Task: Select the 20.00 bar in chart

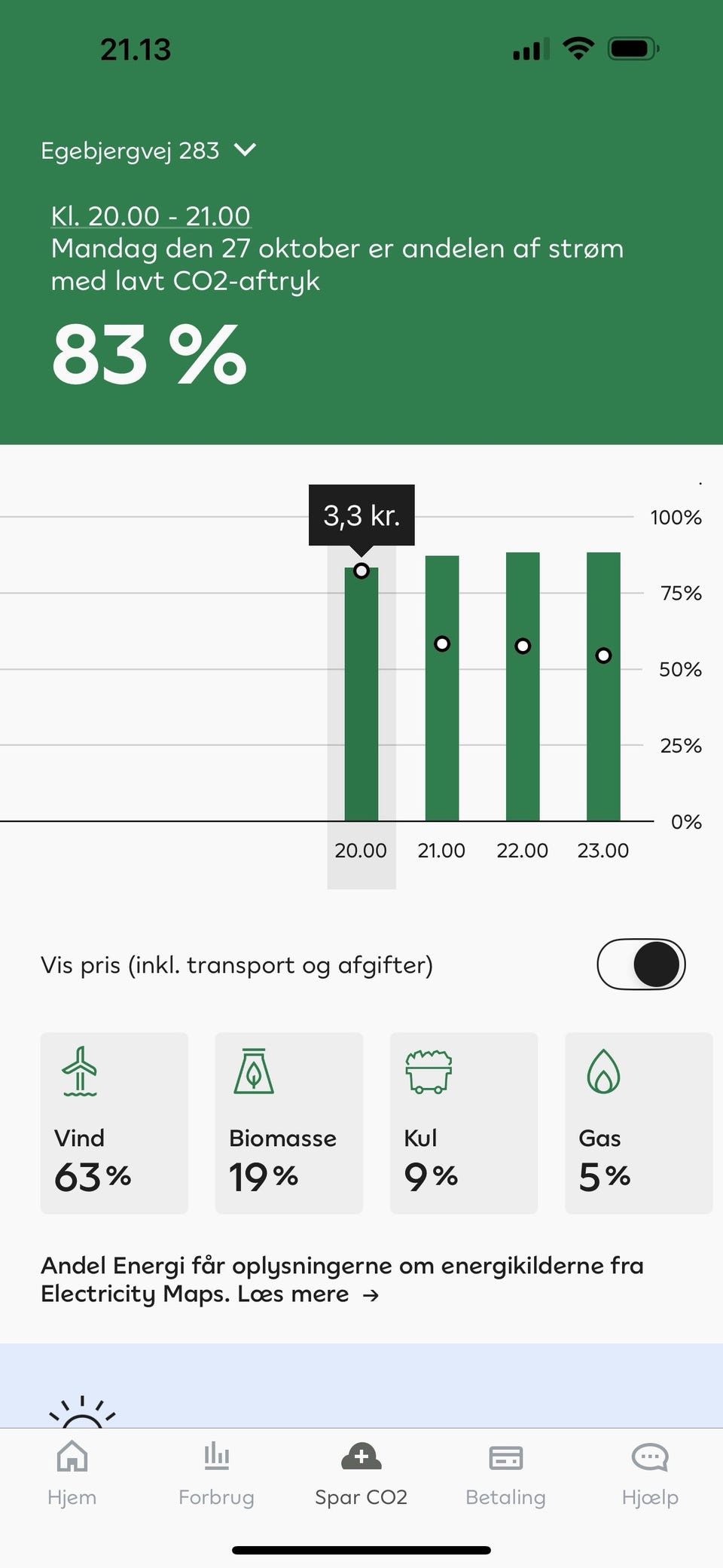Action: [361, 694]
